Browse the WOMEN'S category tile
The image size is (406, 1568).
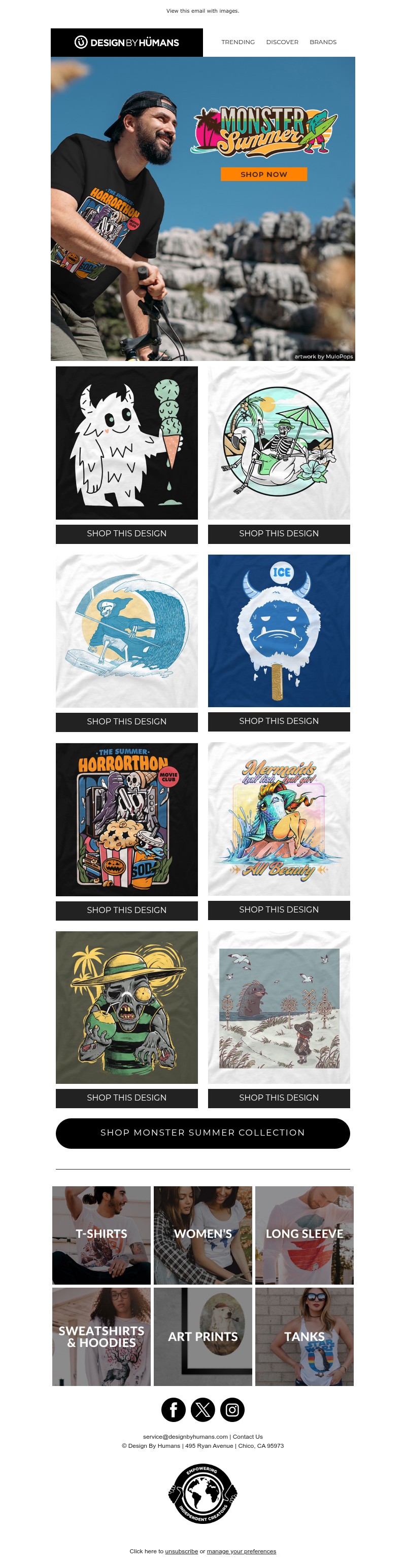tap(202, 1234)
